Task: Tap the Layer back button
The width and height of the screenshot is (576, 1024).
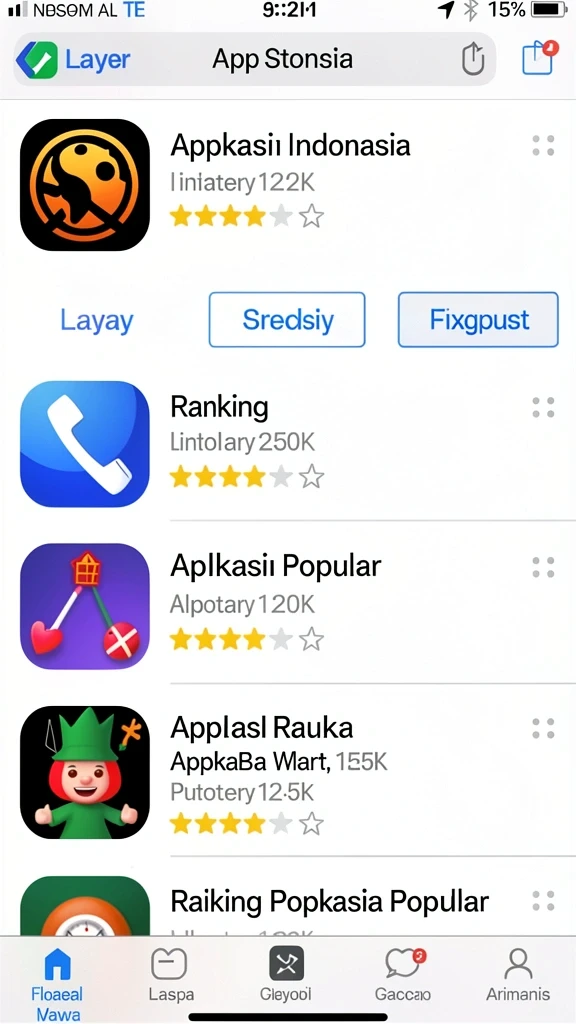Action: pyautogui.click(x=73, y=60)
